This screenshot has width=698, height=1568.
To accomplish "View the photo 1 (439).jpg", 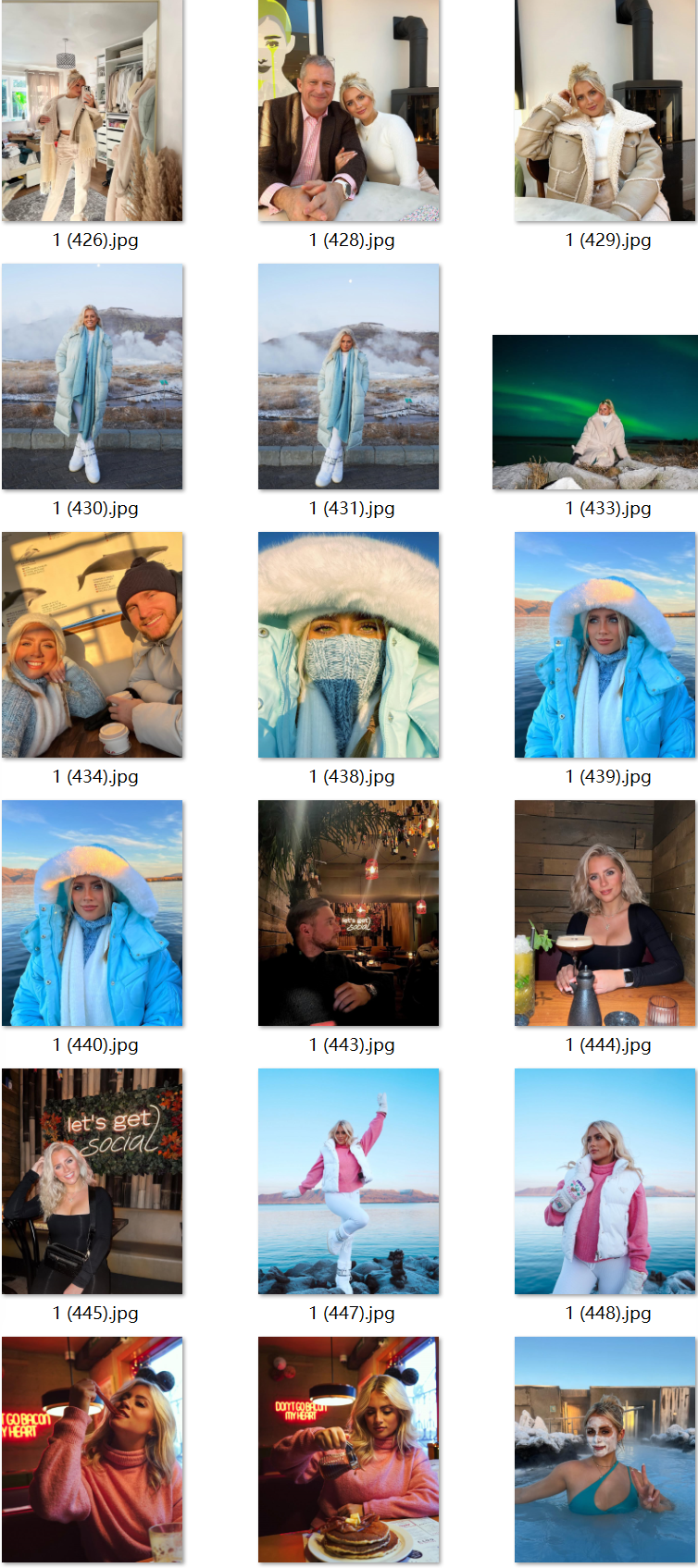I will point(605,645).
